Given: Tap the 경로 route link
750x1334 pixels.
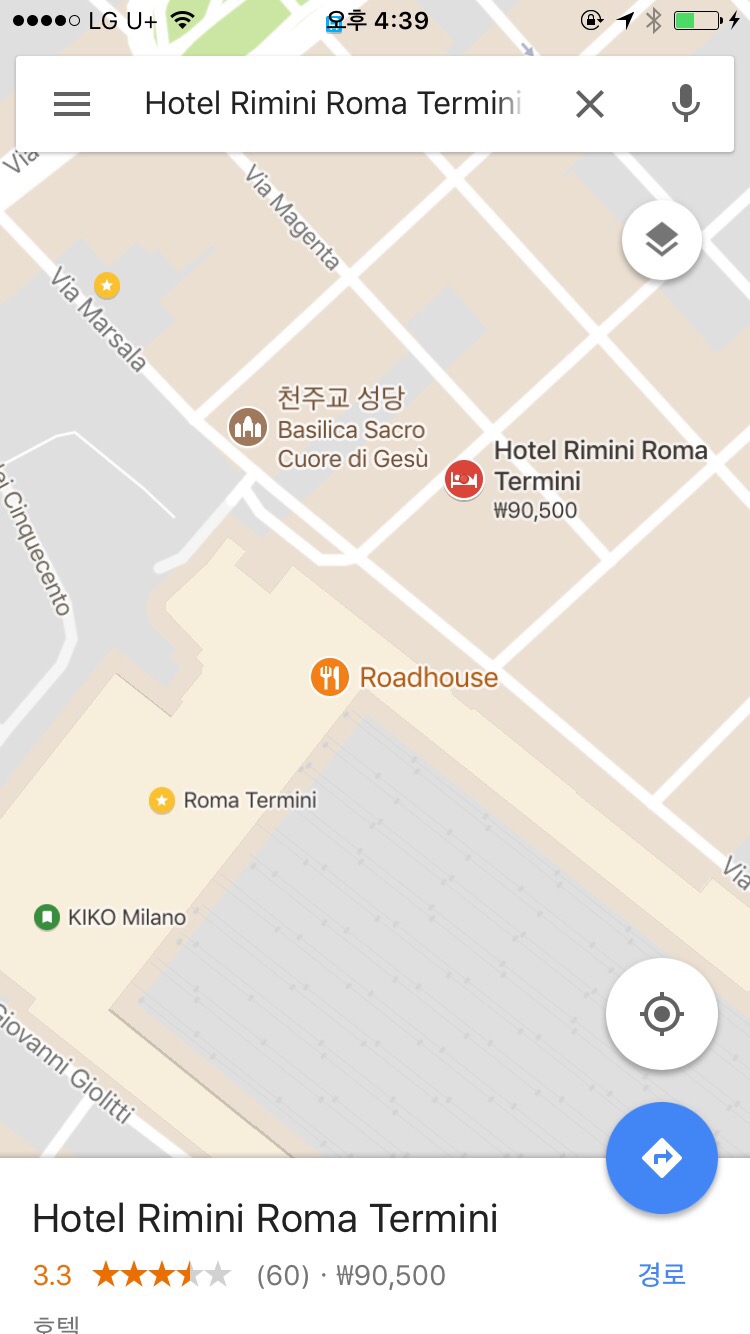Looking at the screenshot, I should 661,1275.
